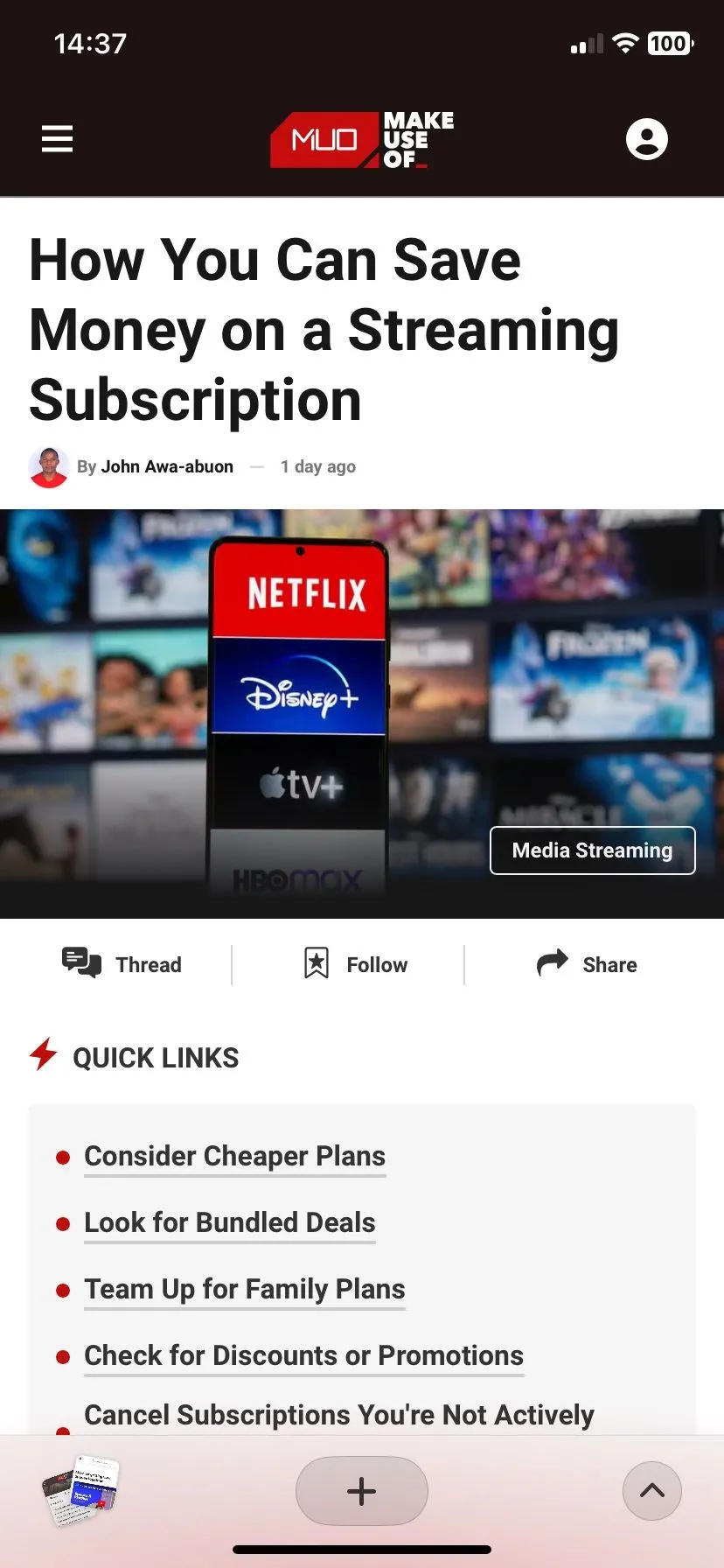The image size is (724, 1568).
Task: View author John Awa-abuon's profile
Action: click(167, 466)
